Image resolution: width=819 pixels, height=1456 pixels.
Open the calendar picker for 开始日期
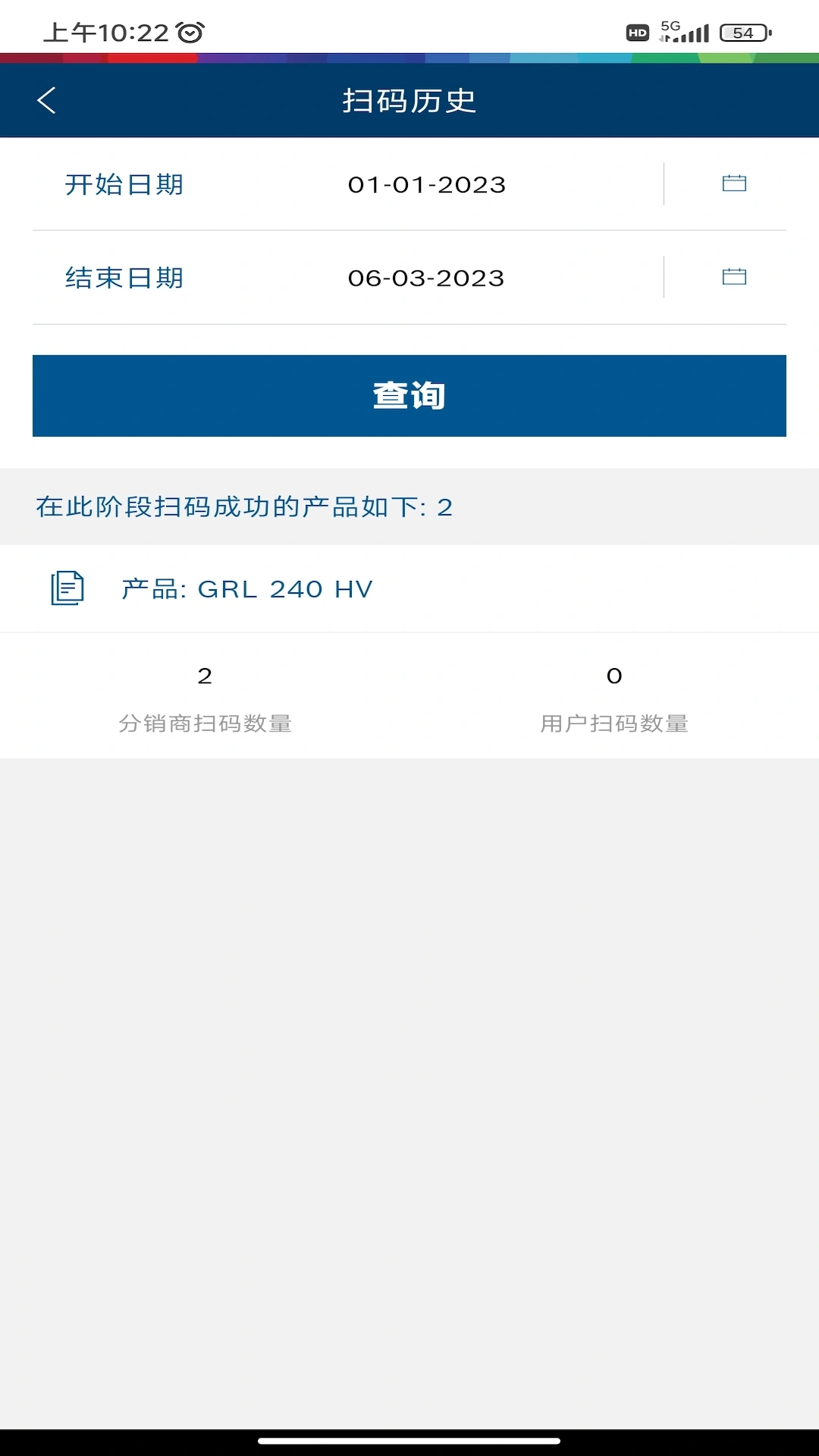733,183
